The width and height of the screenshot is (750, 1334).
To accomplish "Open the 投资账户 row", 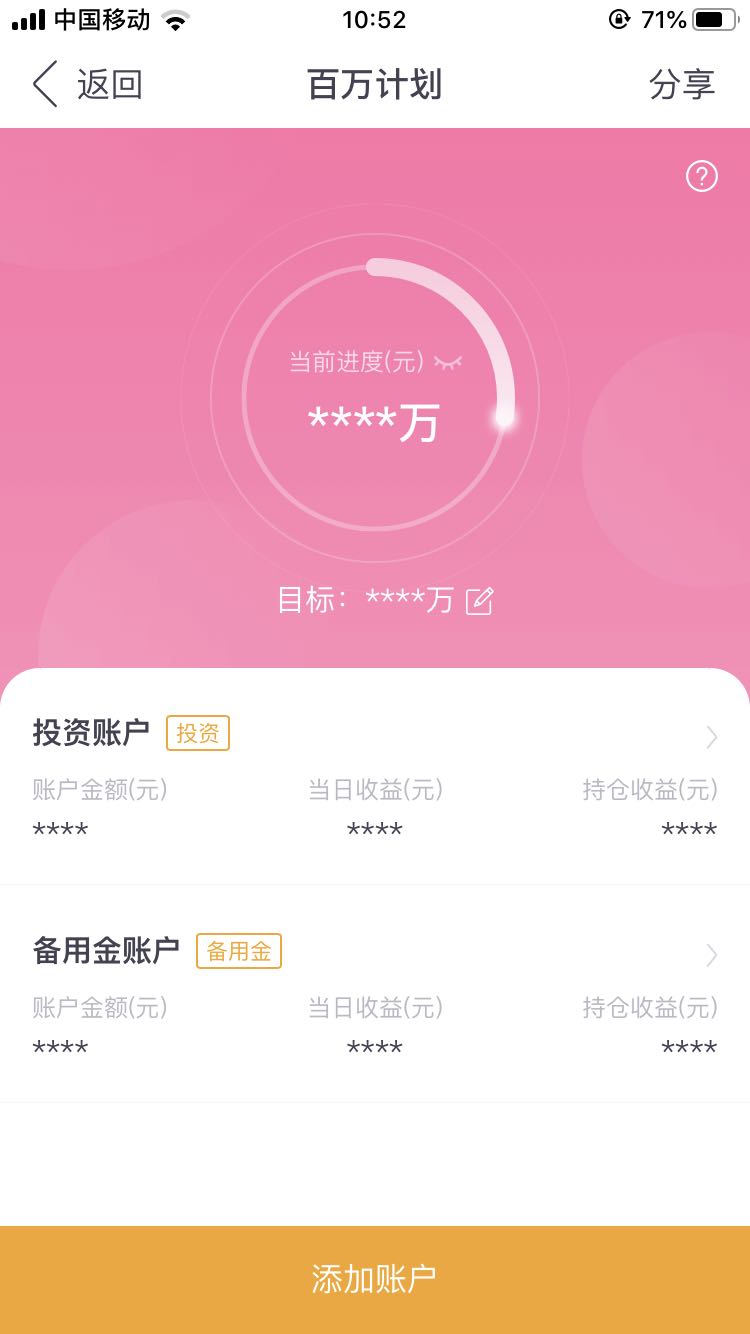I will coord(375,777).
